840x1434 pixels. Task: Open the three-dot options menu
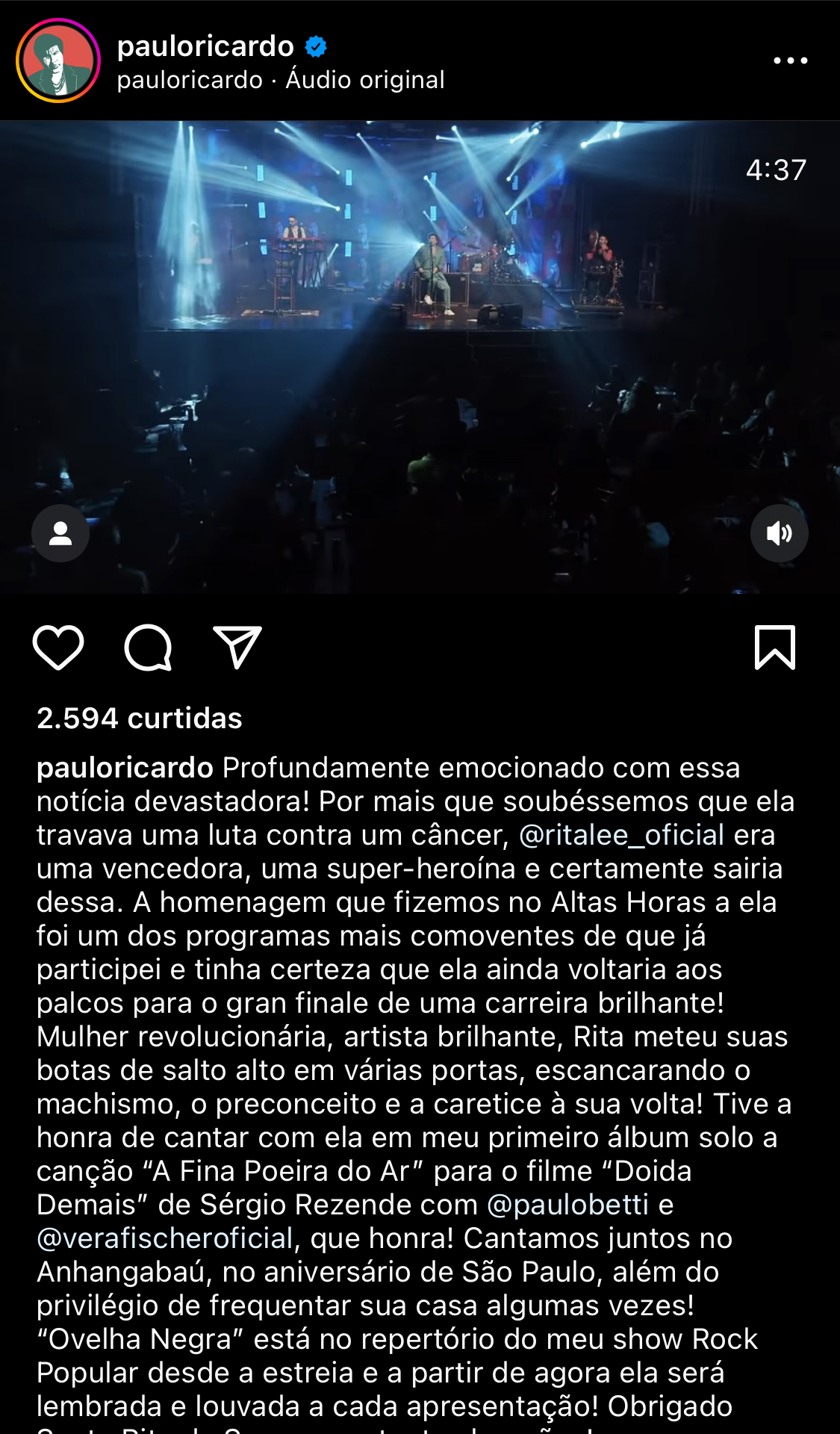point(790,60)
